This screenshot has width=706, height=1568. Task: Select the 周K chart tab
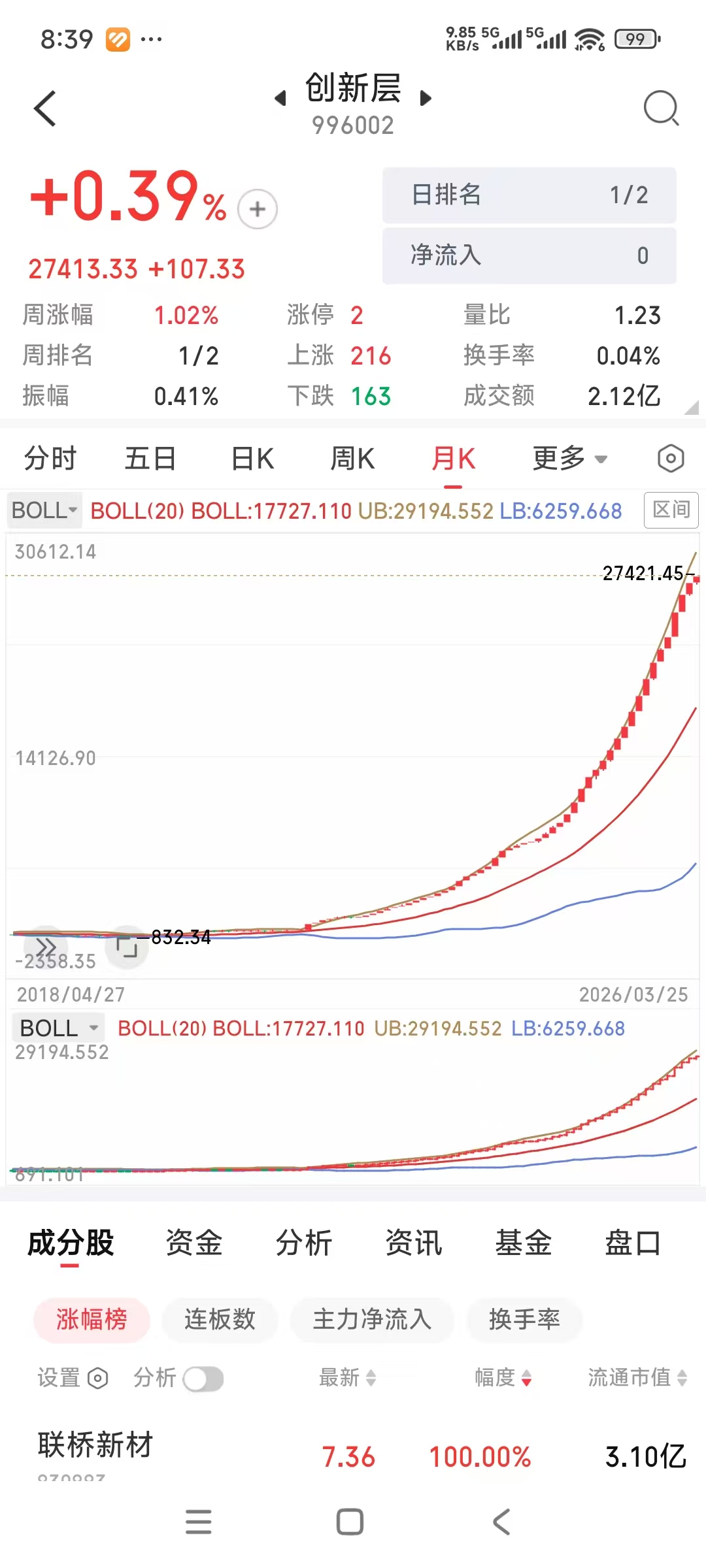tap(352, 459)
